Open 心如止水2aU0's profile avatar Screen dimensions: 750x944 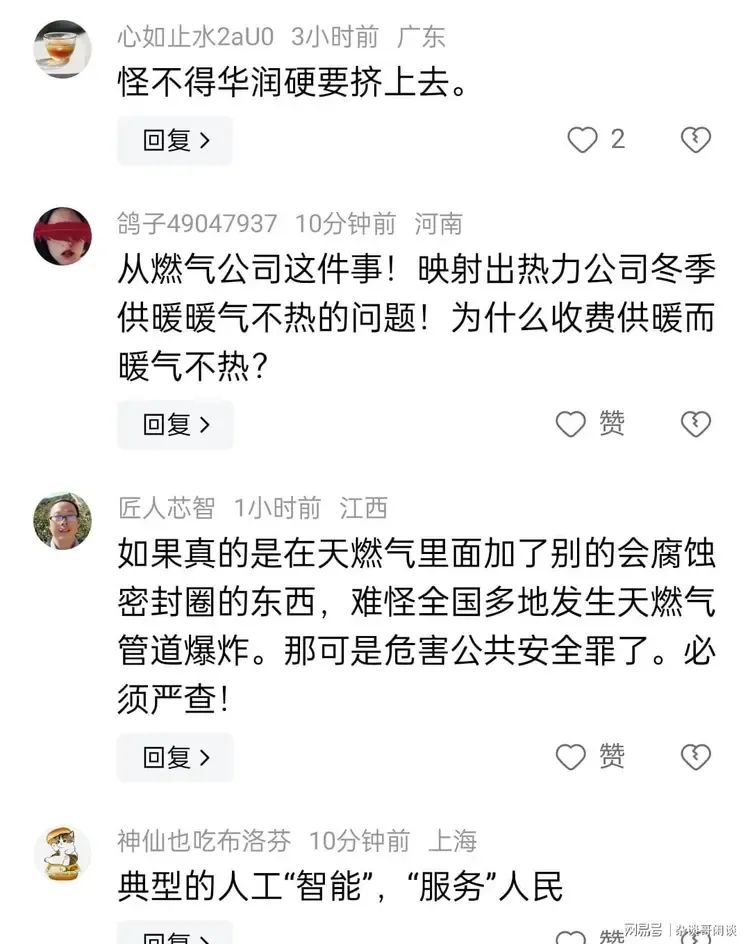62,48
